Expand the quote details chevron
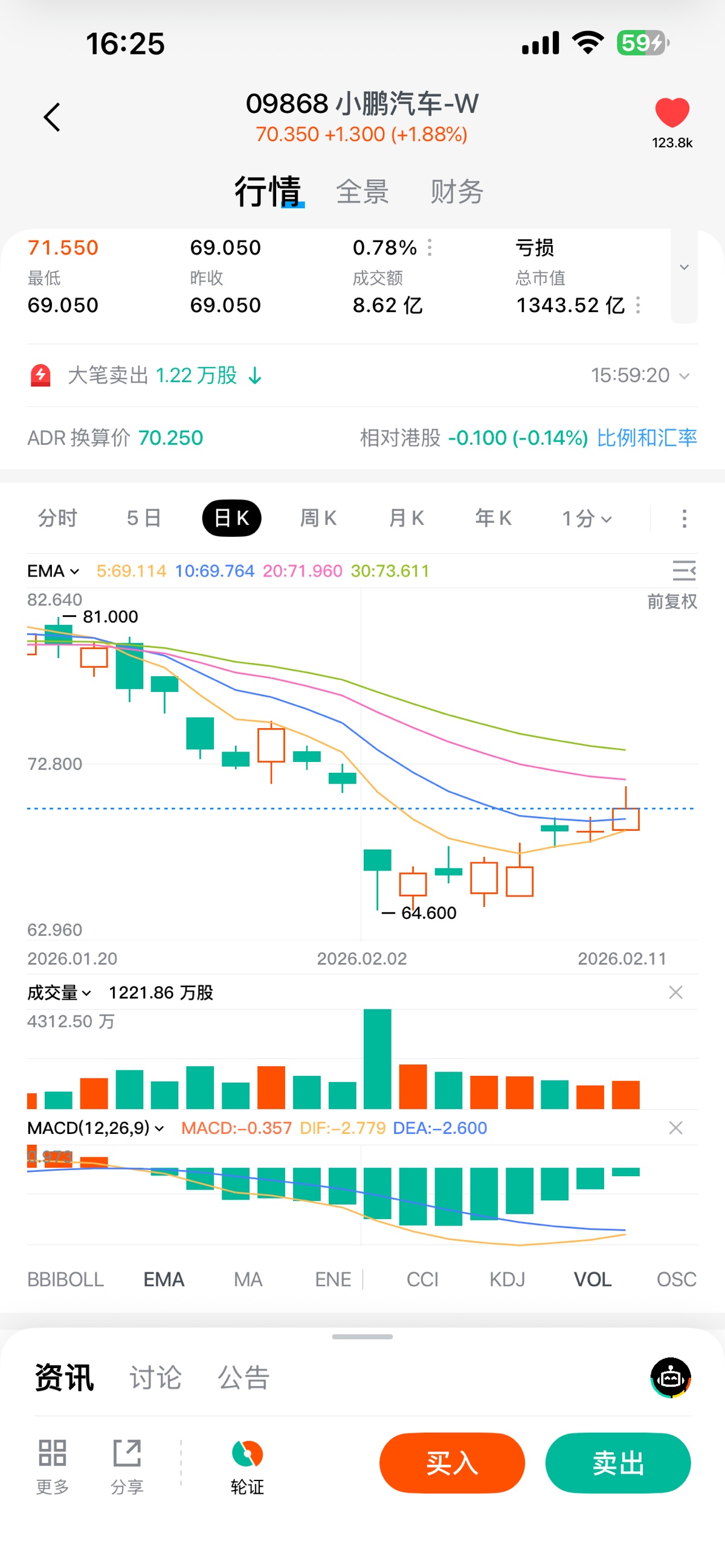725x1568 pixels. click(684, 268)
